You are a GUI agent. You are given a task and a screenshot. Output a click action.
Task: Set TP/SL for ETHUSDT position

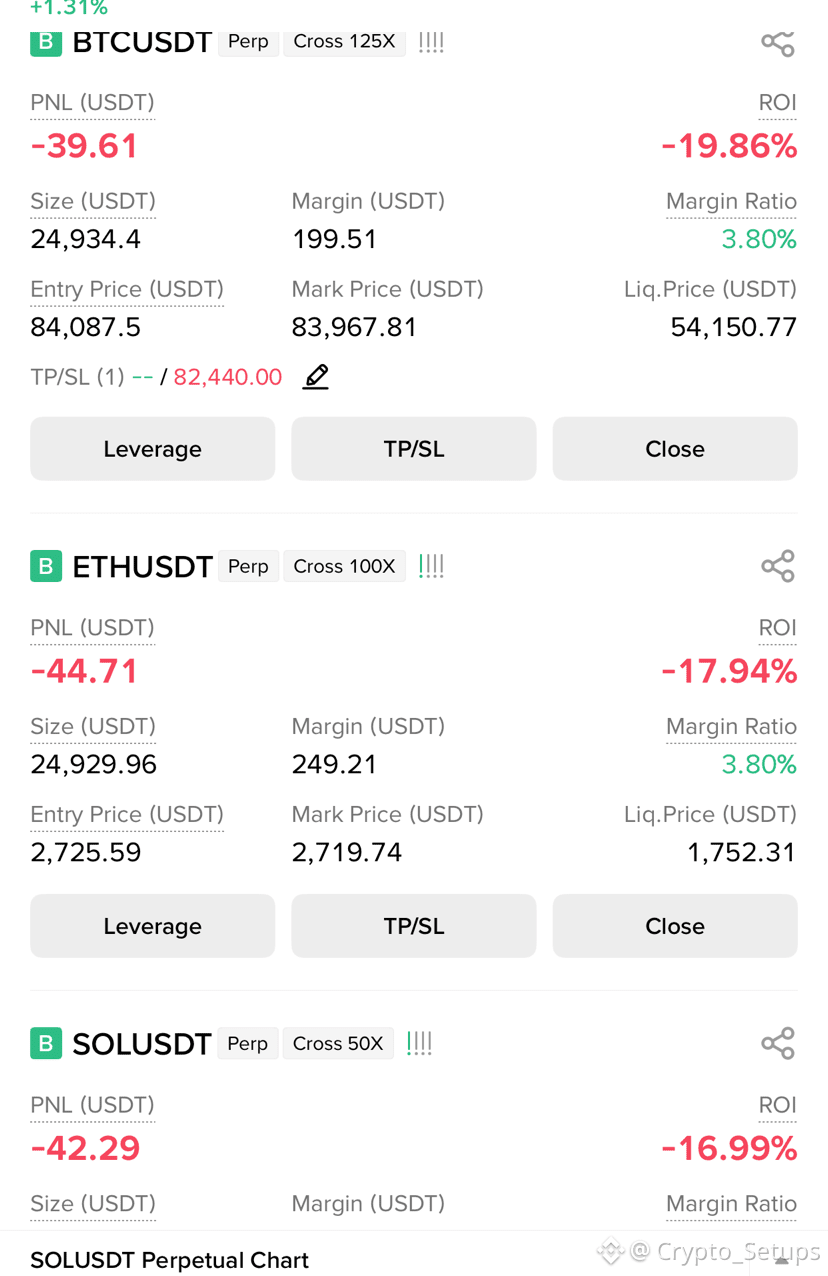click(x=414, y=926)
